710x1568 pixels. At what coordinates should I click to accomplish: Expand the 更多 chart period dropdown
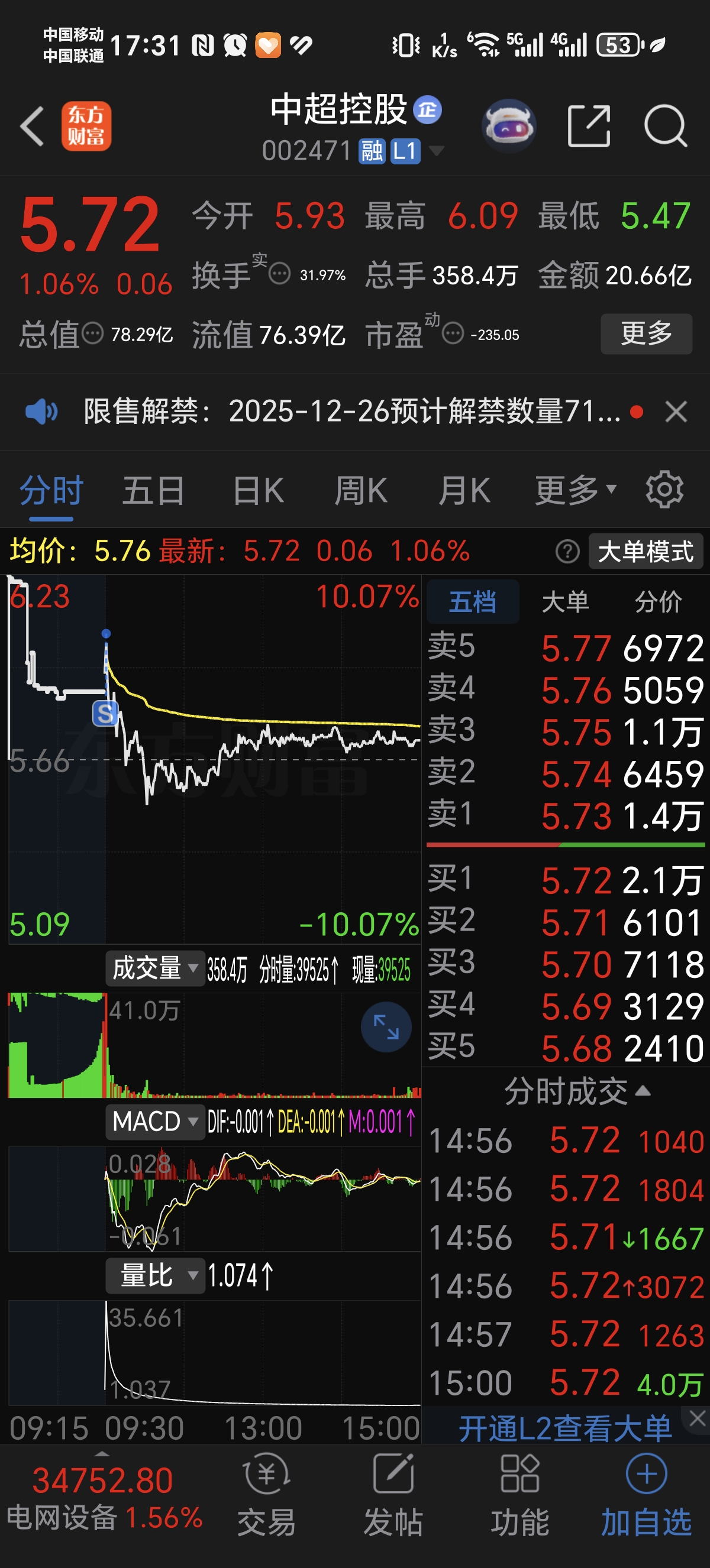click(576, 491)
